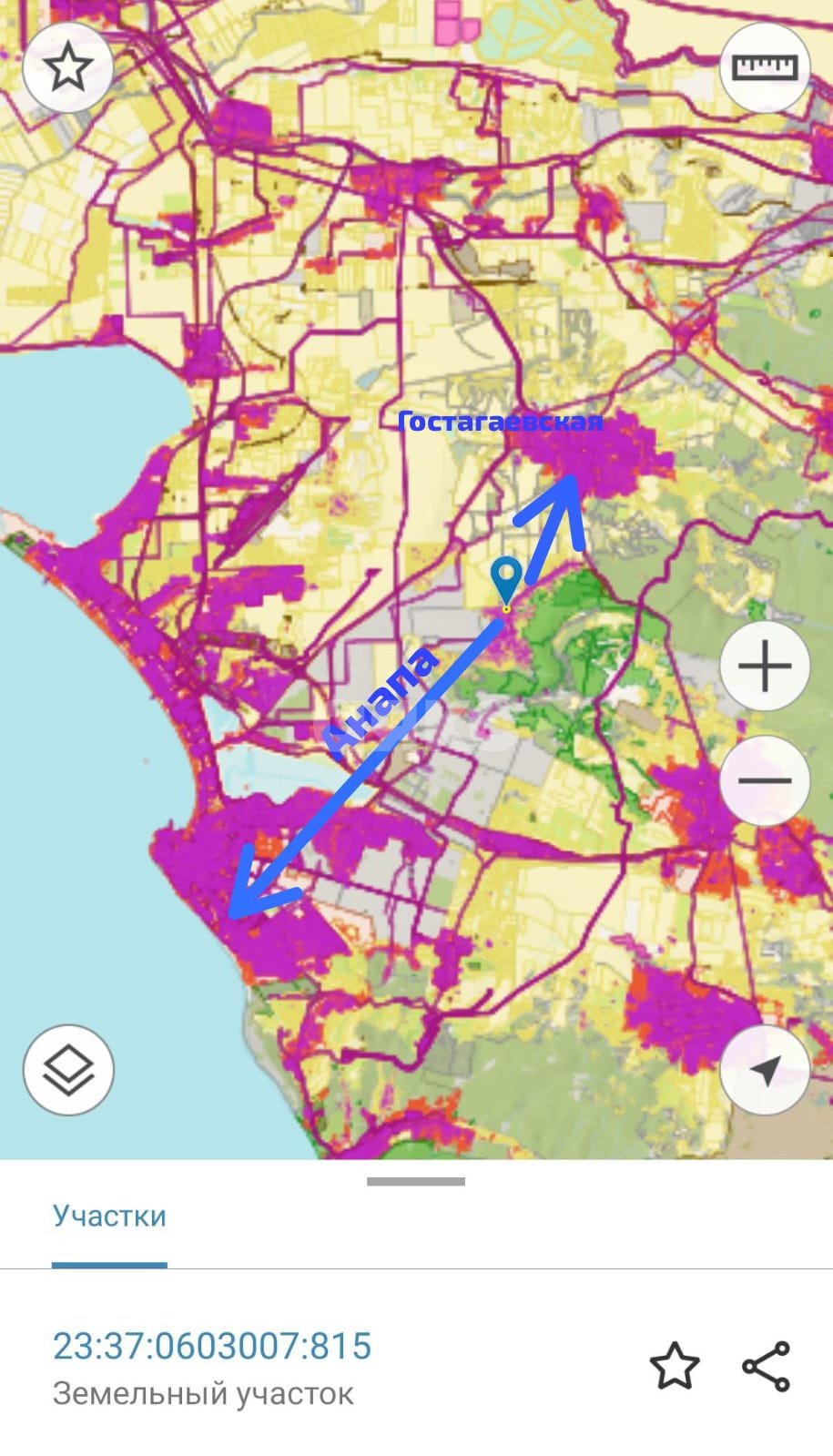The image size is (833, 1456).
Task: Open the favorites star on the map
Action: [x=68, y=68]
